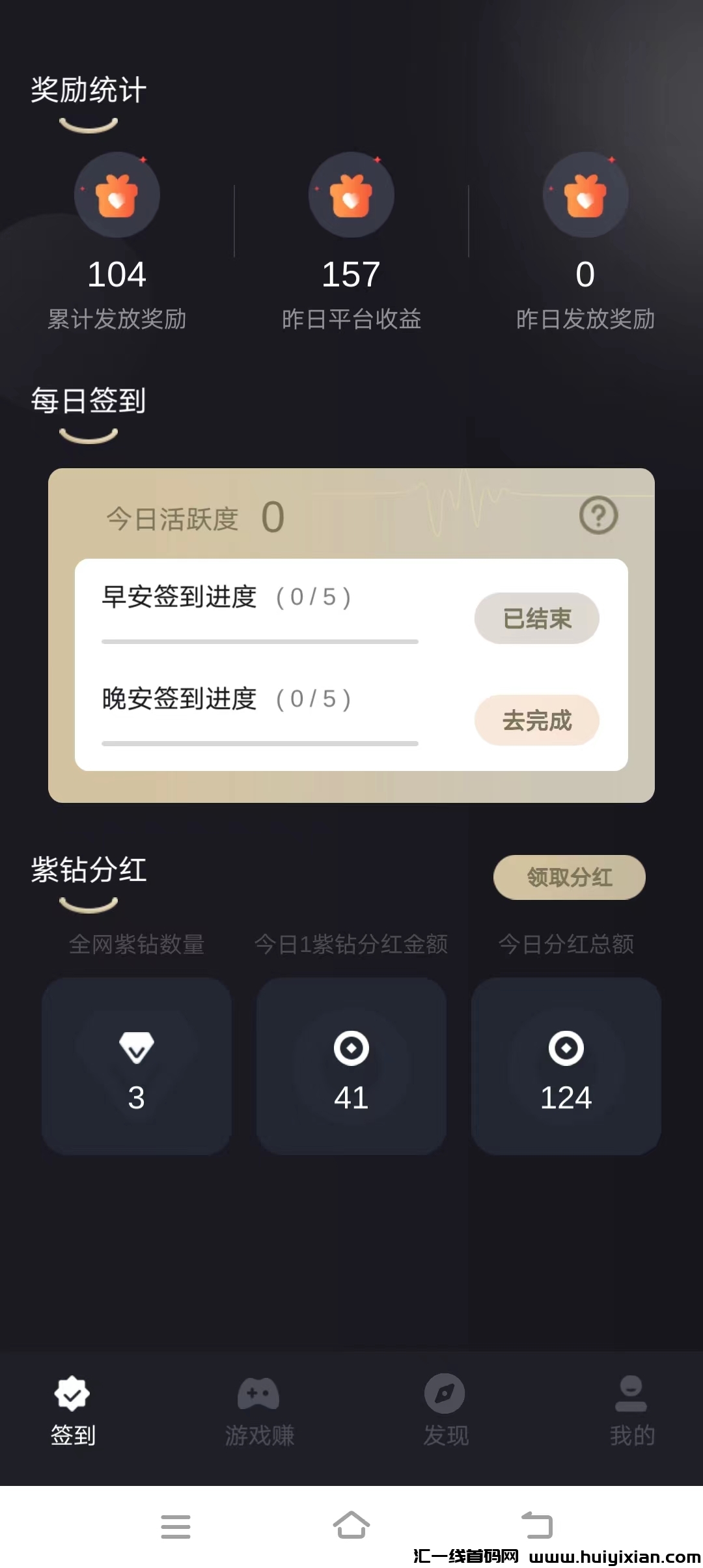703x1568 pixels.
Task: Click the coin icon above 41
Action: point(351,1046)
